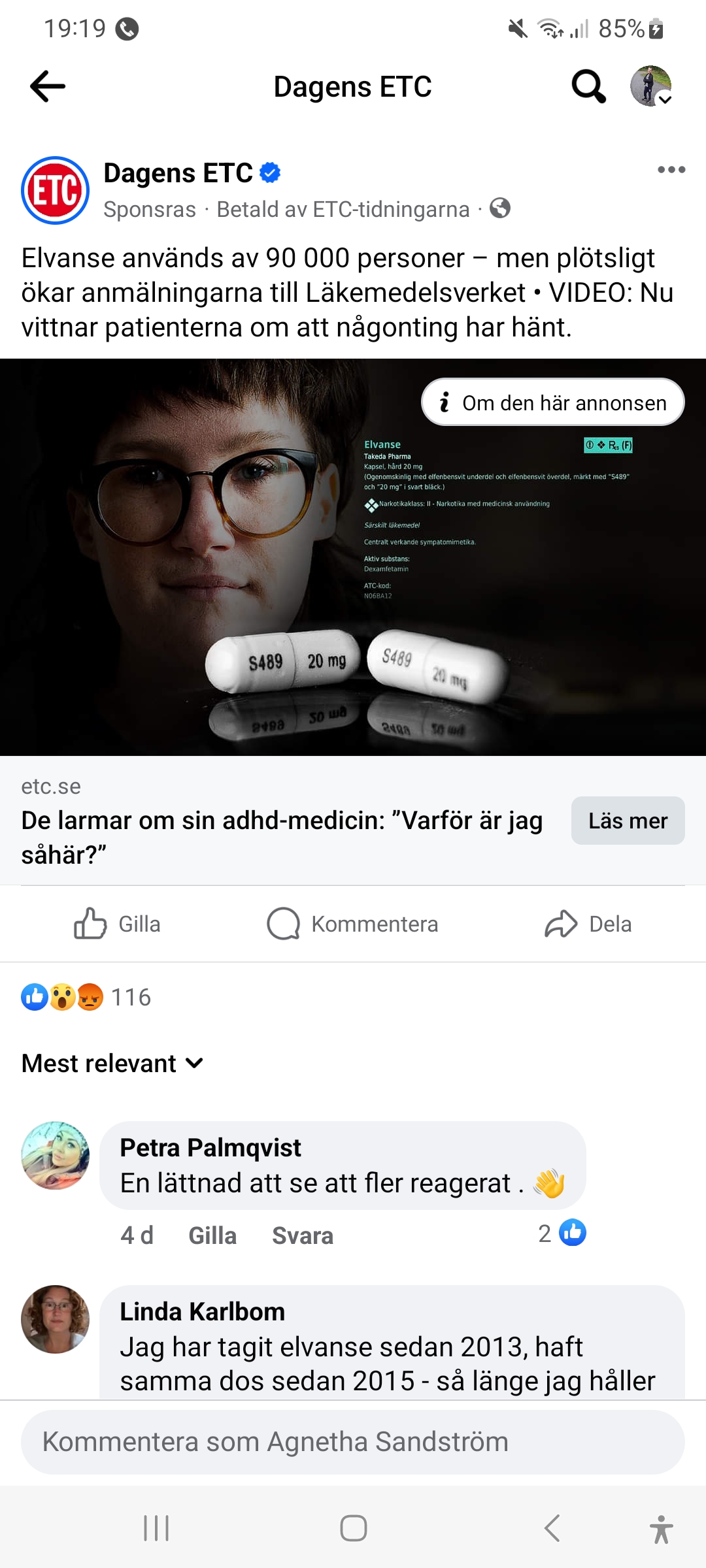Screen dimensions: 706x1568
Task: Go to the phone's home screen
Action: click(x=354, y=1528)
